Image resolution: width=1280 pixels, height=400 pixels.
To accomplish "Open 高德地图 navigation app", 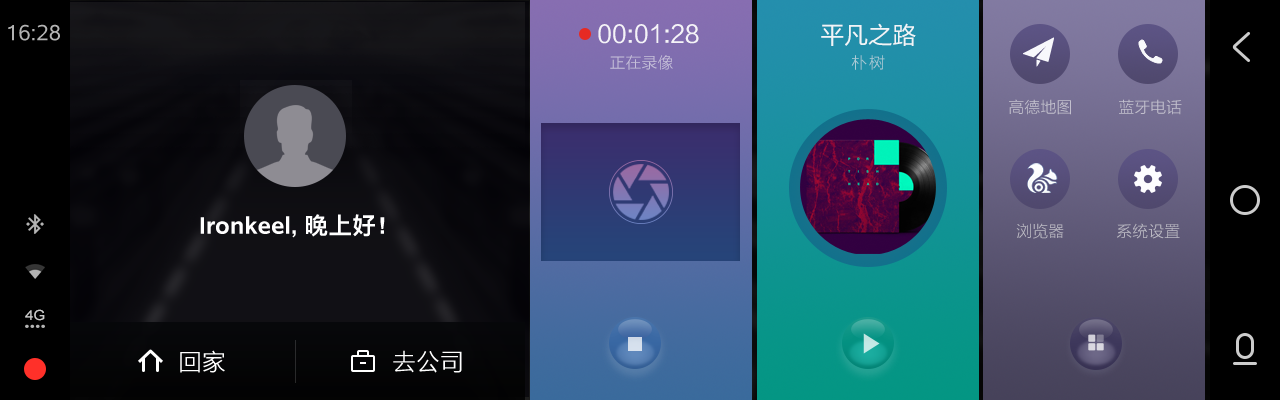I will click(x=1040, y=54).
